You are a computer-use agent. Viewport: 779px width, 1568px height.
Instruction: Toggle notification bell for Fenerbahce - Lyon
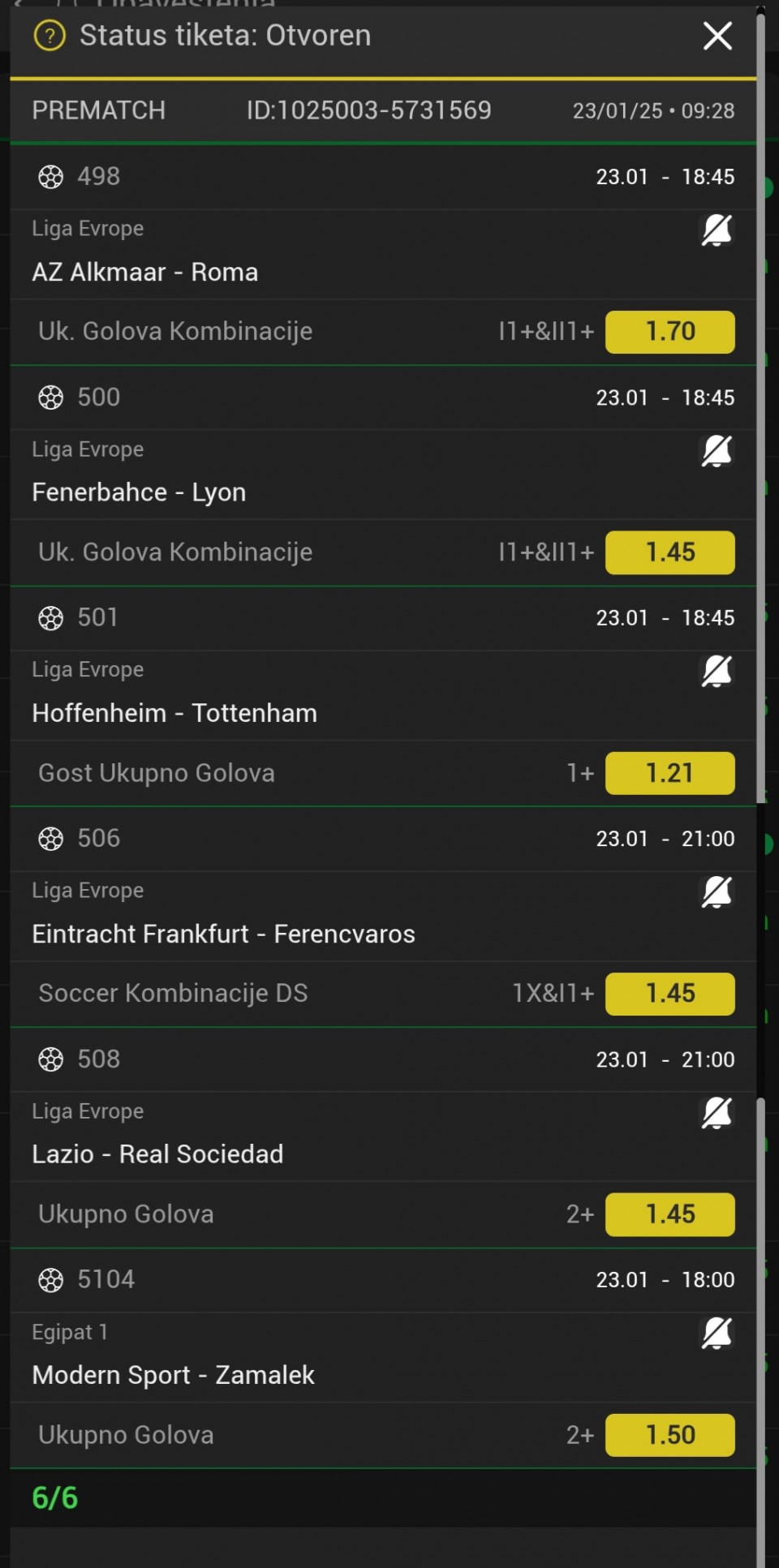(717, 451)
